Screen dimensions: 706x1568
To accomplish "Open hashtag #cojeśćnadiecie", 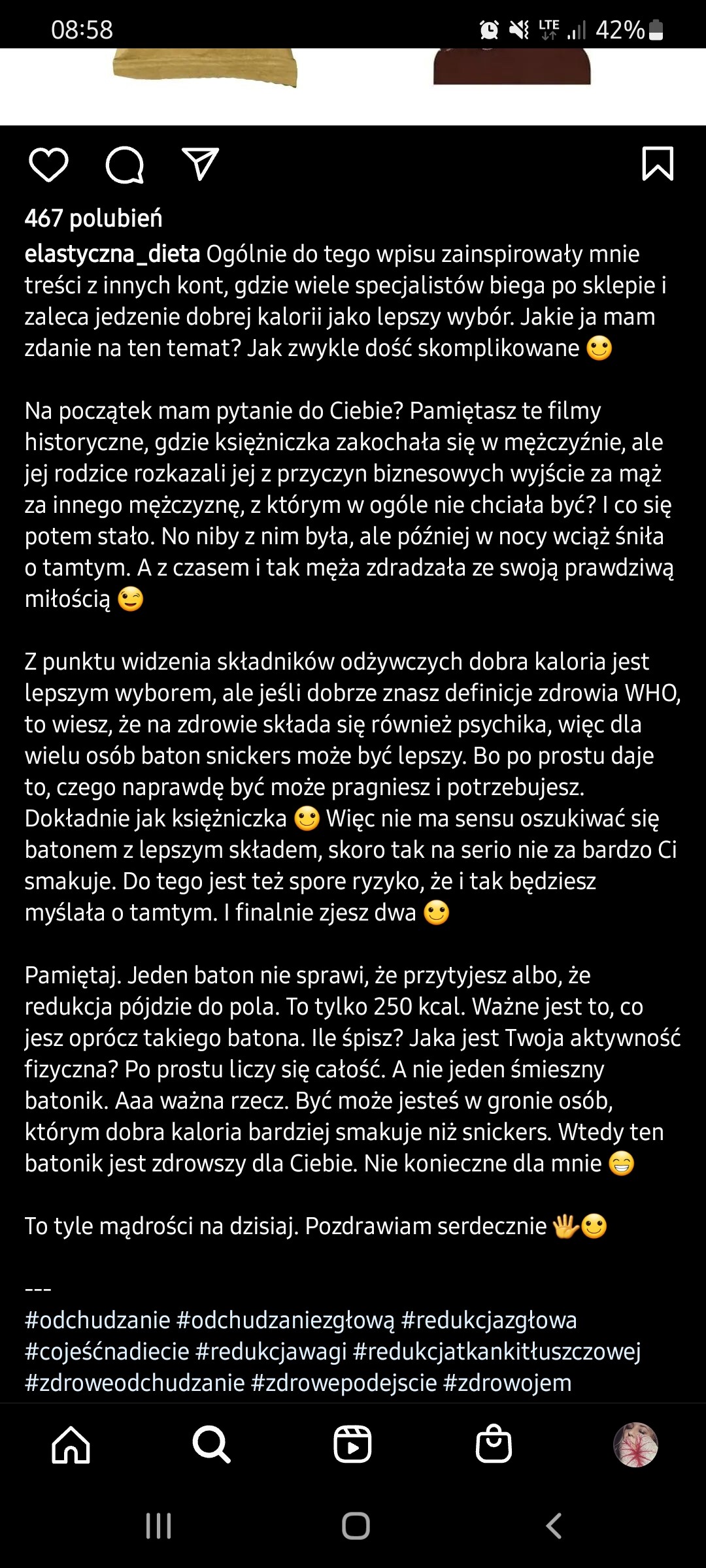I will [x=107, y=1351].
